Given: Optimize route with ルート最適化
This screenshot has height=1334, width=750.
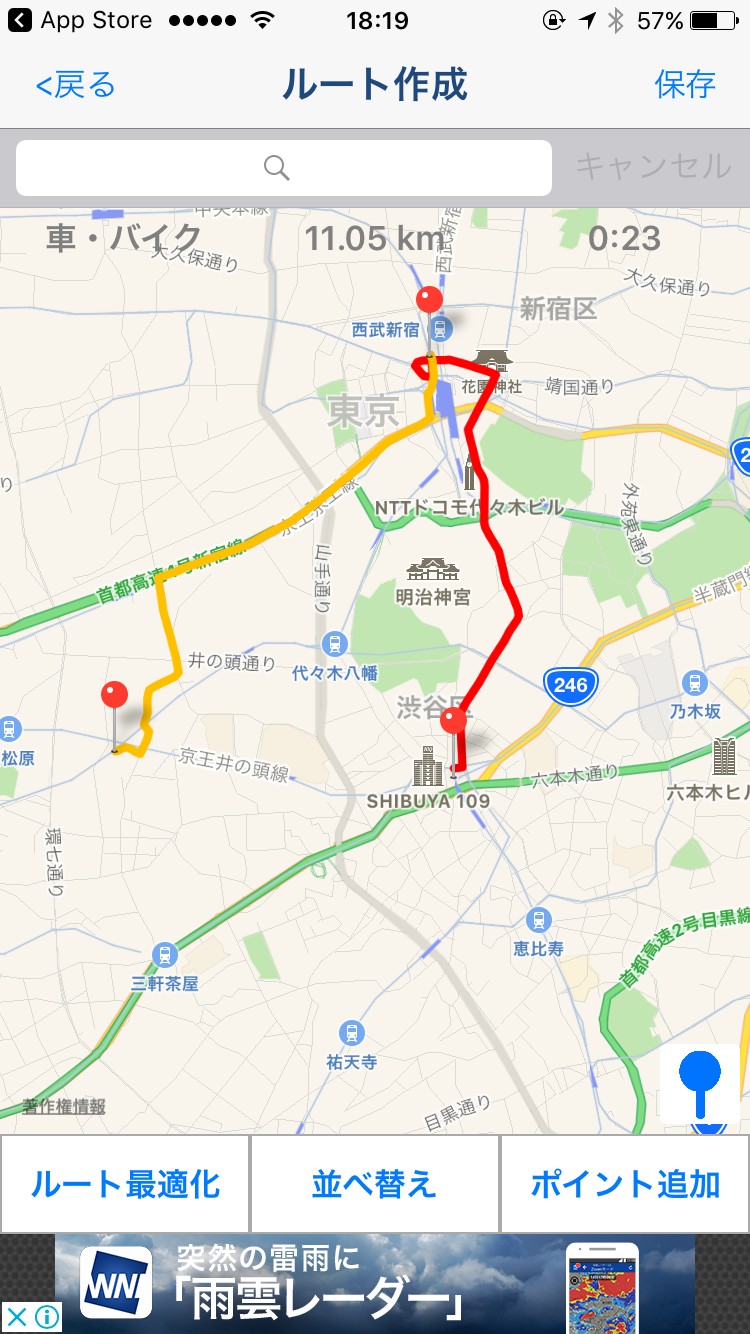Looking at the screenshot, I should click(125, 1185).
